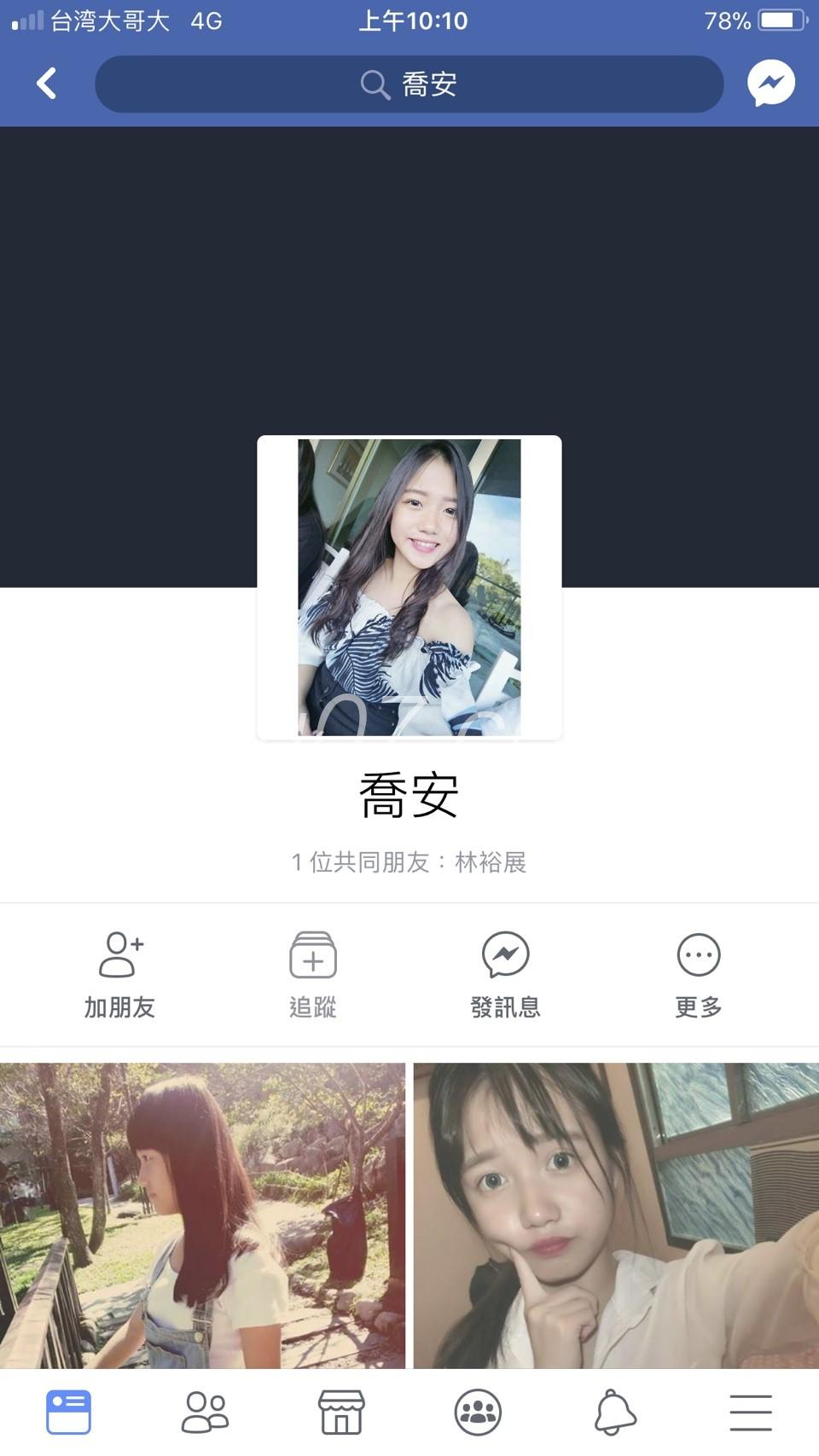This screenshot has height=1456, width=819.
Task: Follow this profile with 追蹤
Action: (313, 974)
